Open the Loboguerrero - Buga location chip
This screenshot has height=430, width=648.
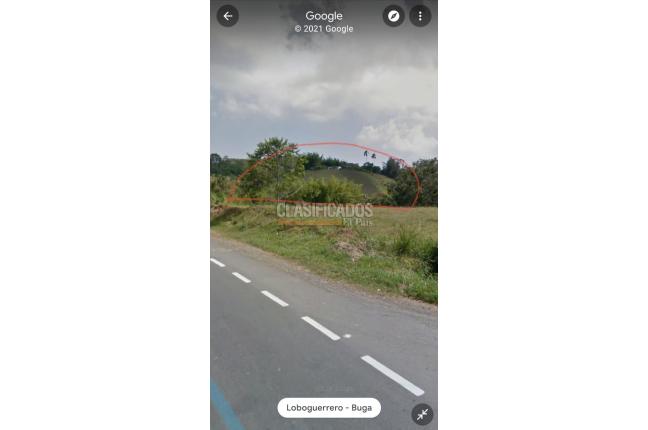(x=328, y=408)
